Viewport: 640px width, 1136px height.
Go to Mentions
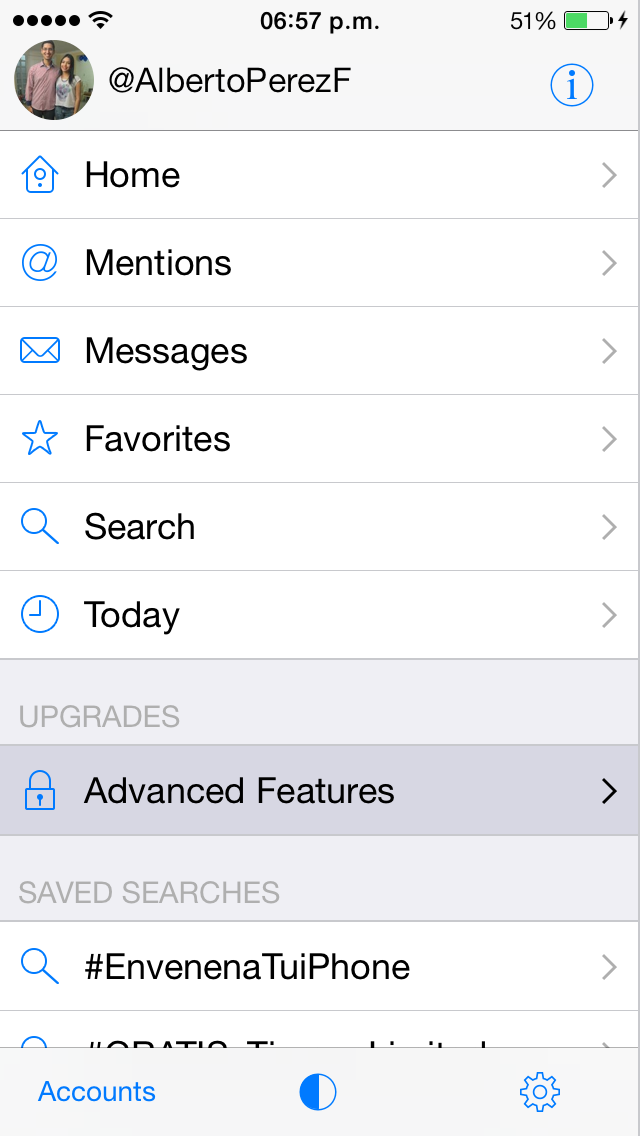[x=320, y=263]
